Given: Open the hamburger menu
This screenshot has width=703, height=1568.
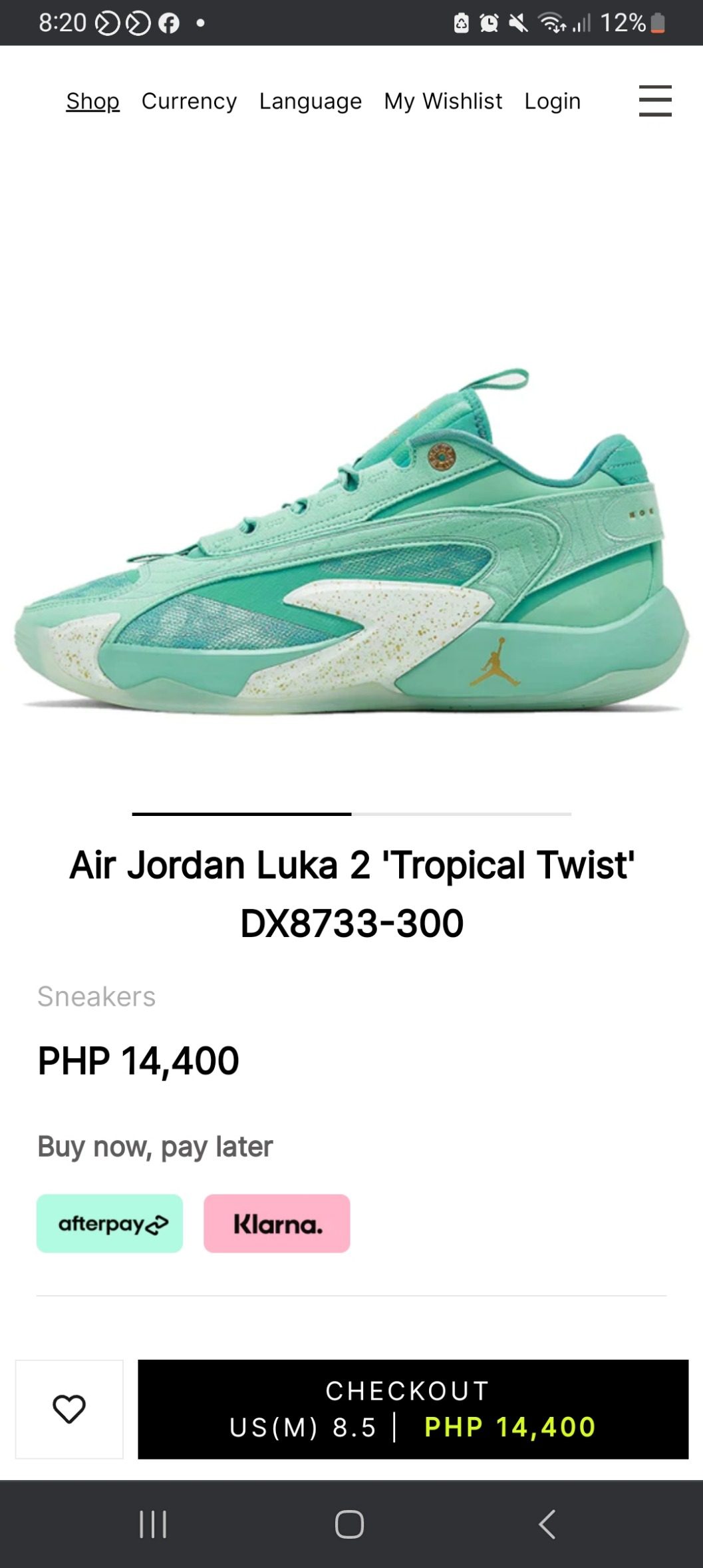Looking at the screenshot, I should [x=654, y=100].
